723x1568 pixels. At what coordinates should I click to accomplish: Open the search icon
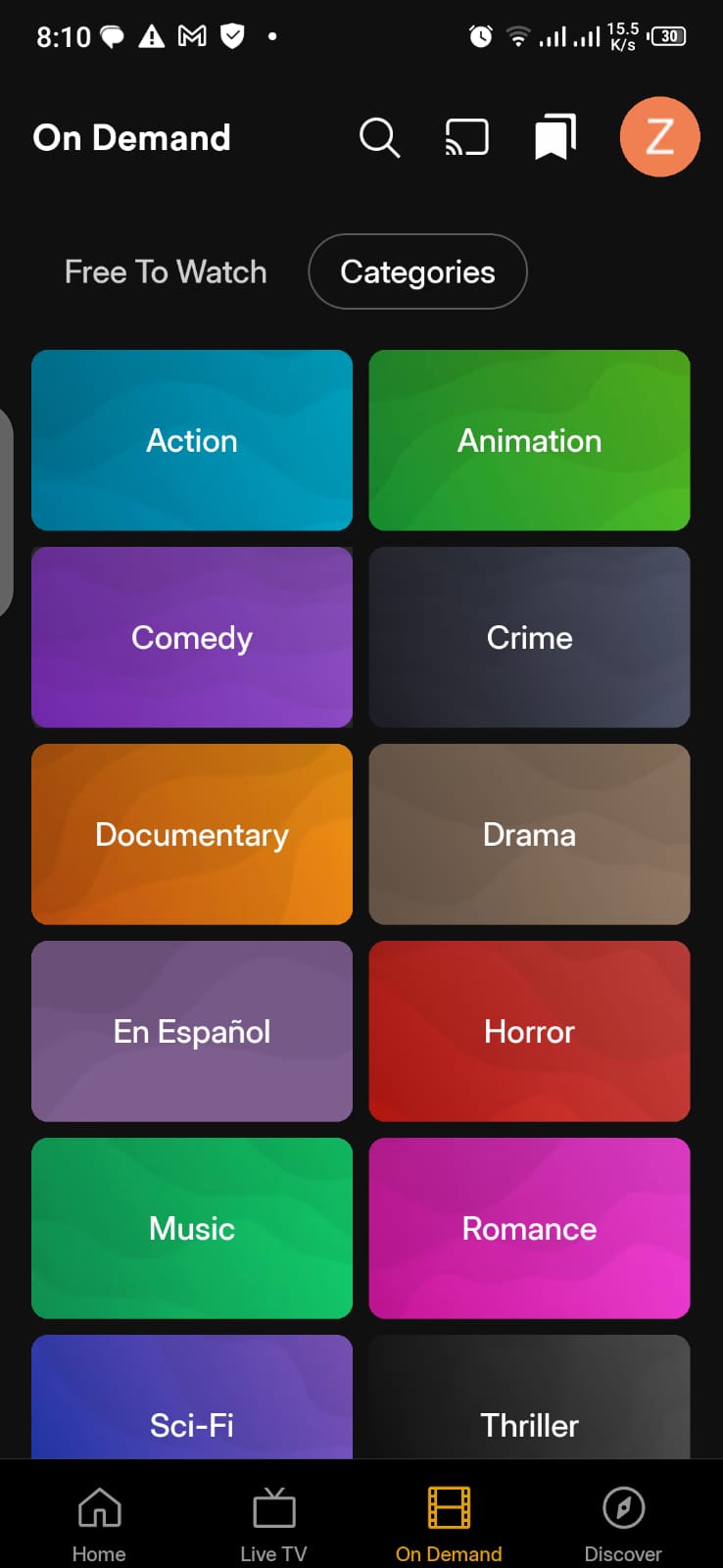pos(379,137)
